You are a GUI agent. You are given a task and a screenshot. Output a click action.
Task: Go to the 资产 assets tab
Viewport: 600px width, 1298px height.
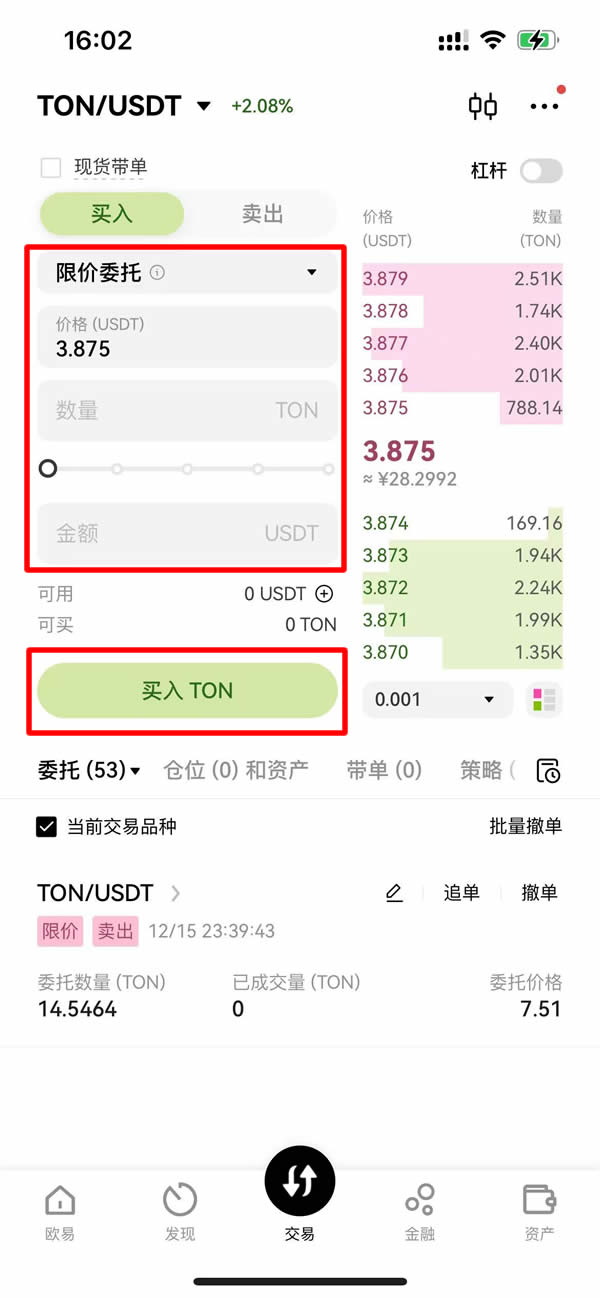[x=539, y=1210]
